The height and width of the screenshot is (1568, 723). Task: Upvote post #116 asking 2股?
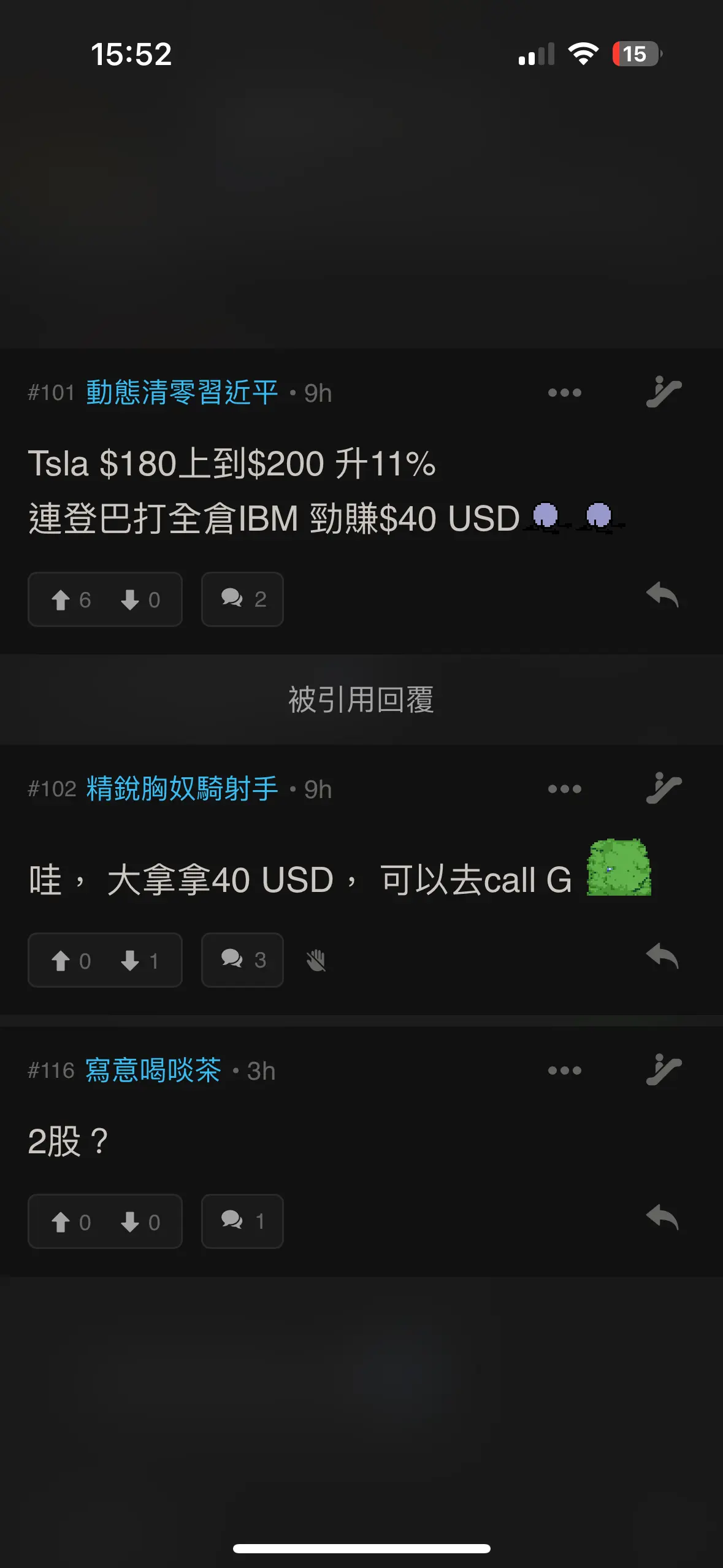coord(71,1221)
